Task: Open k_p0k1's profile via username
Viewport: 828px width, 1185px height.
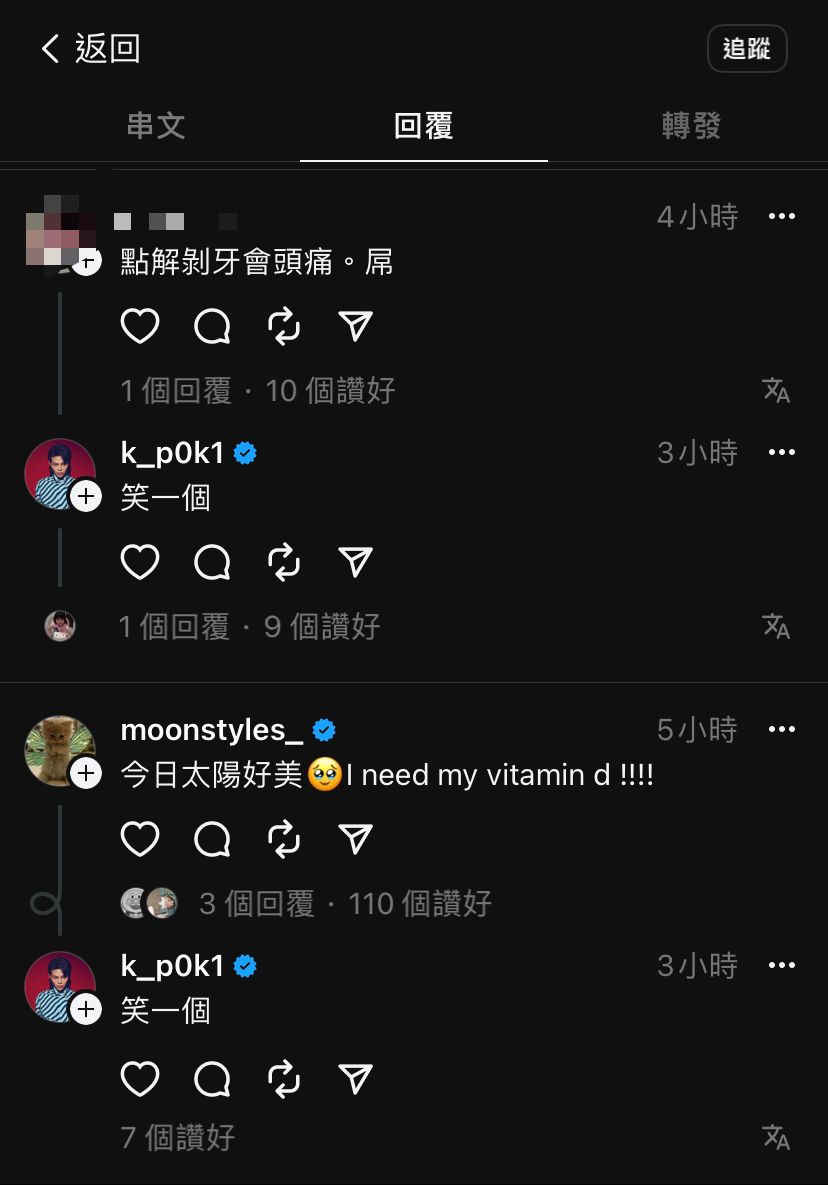Action: (172, 452)
